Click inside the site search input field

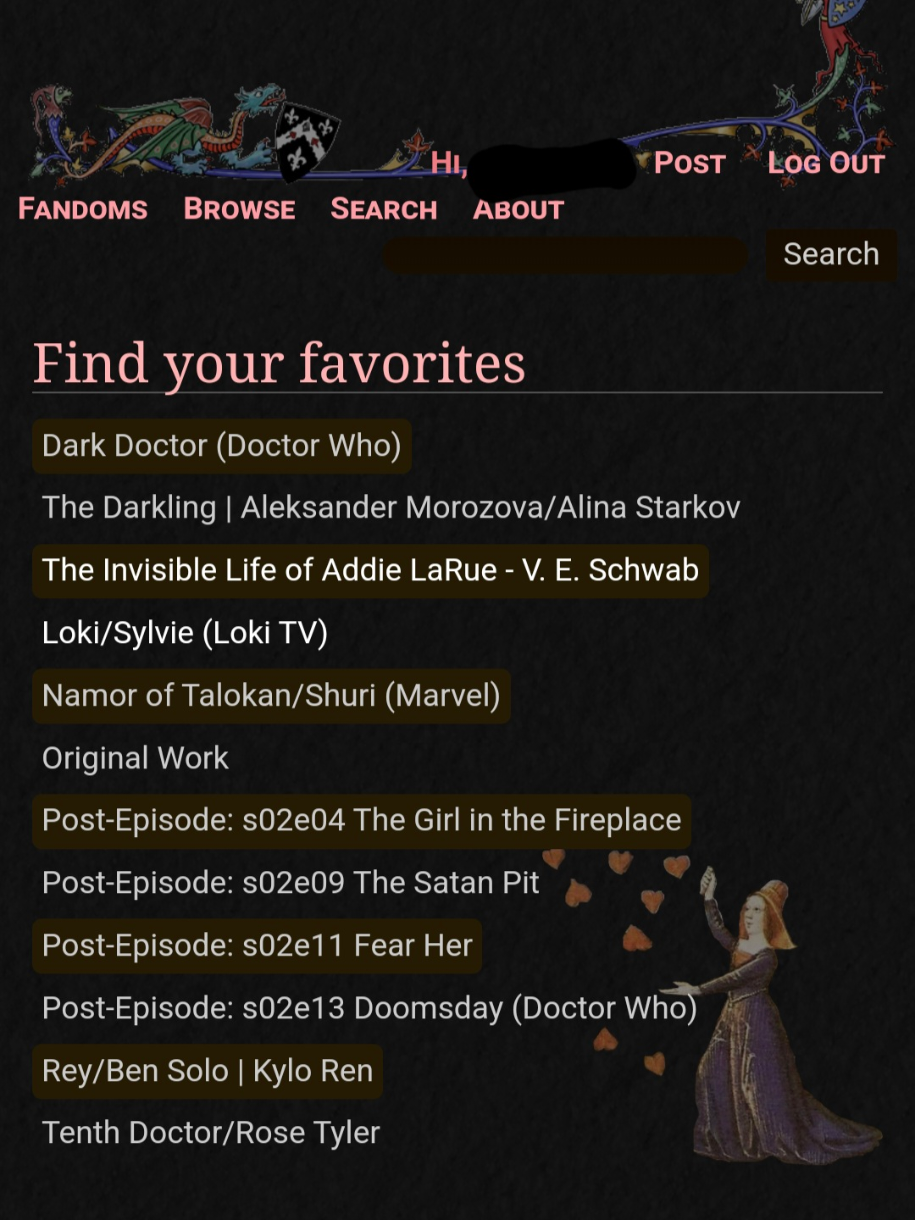[564, 255]
